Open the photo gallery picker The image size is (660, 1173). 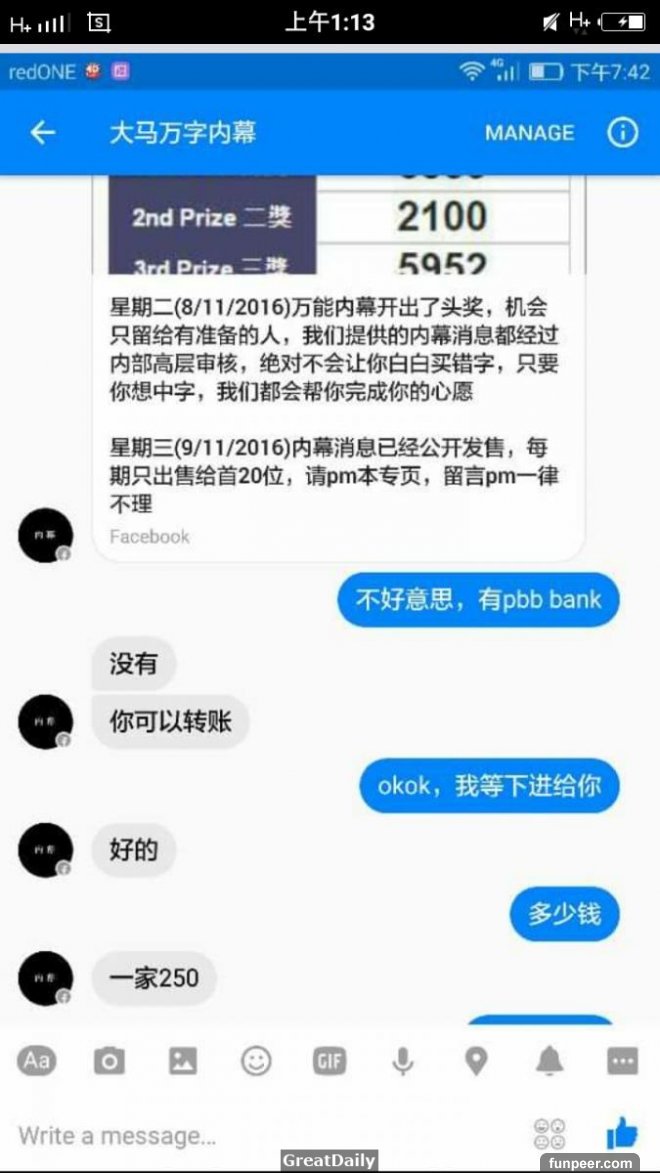183,1060
